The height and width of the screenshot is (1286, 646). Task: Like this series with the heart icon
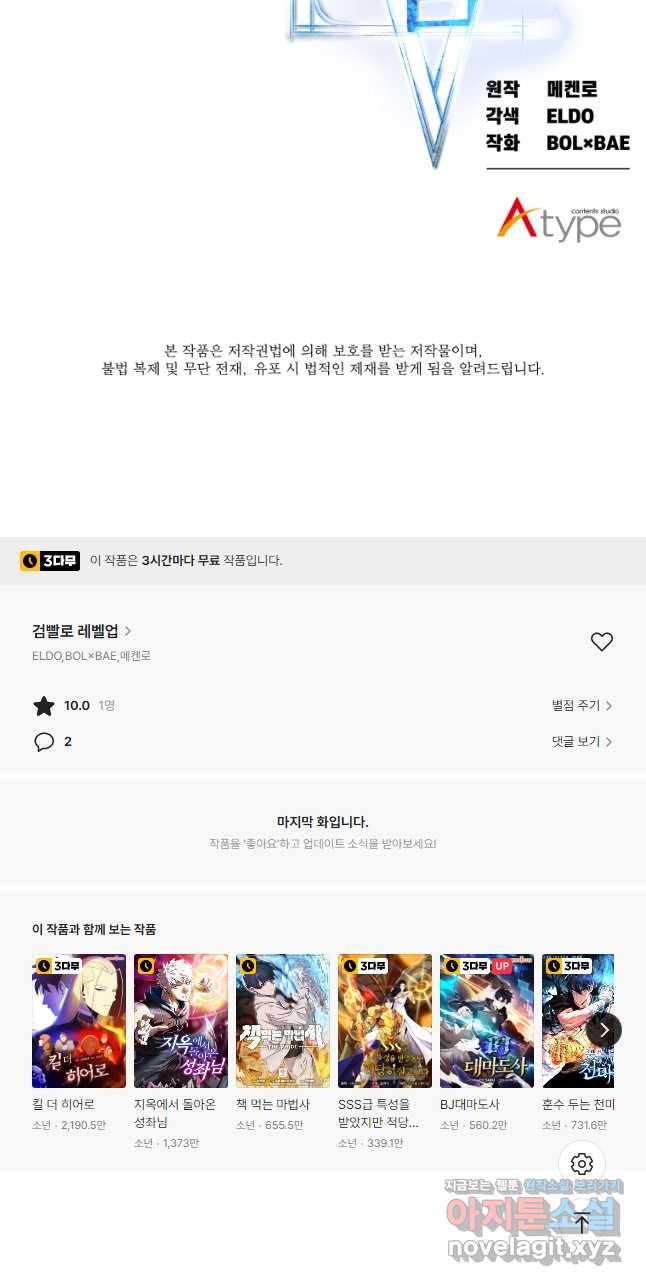[x=601, y=642]
